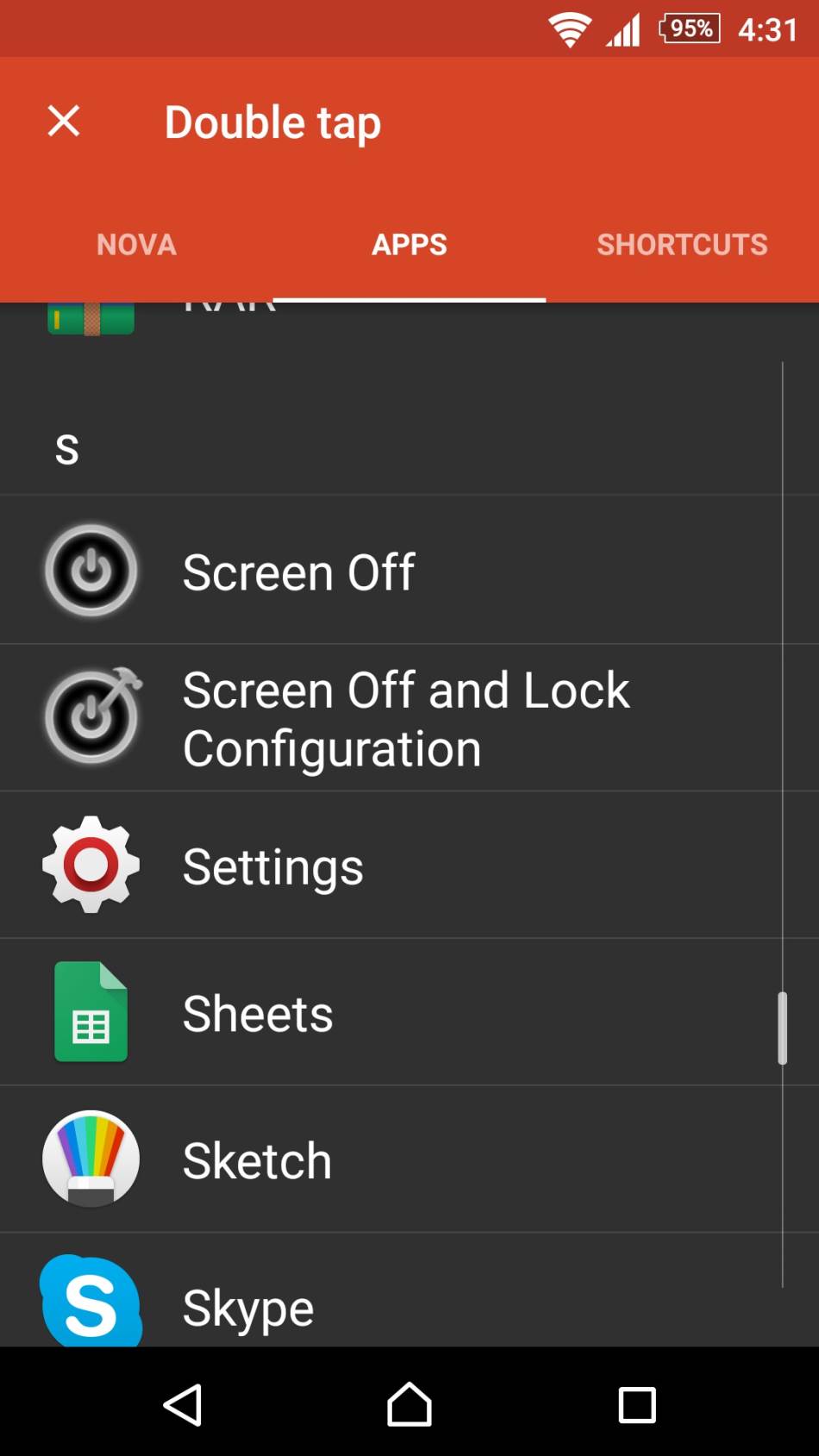Tap the battery percentage indicator
The image size is (819, 1456).
tap(689, 28)
